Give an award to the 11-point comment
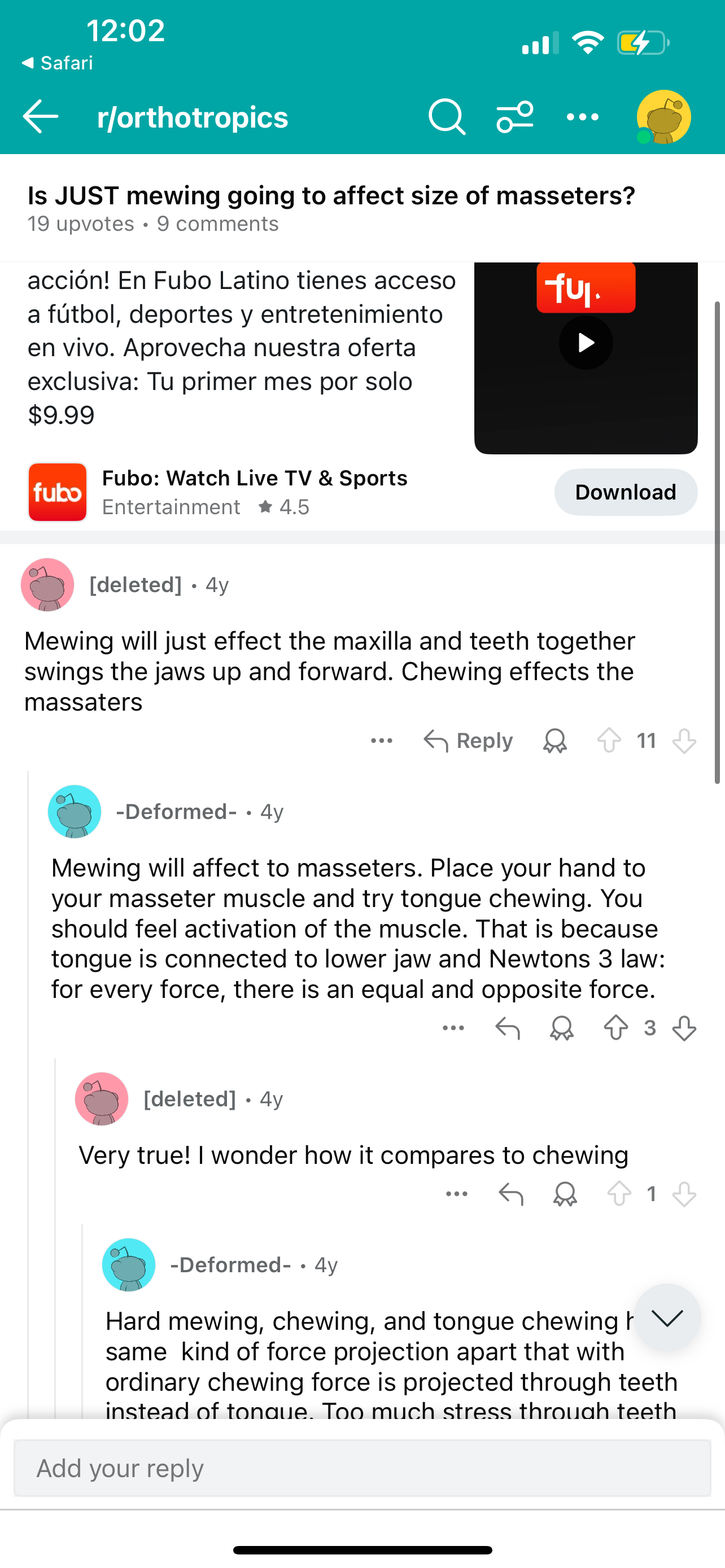 tap(555, 741)
